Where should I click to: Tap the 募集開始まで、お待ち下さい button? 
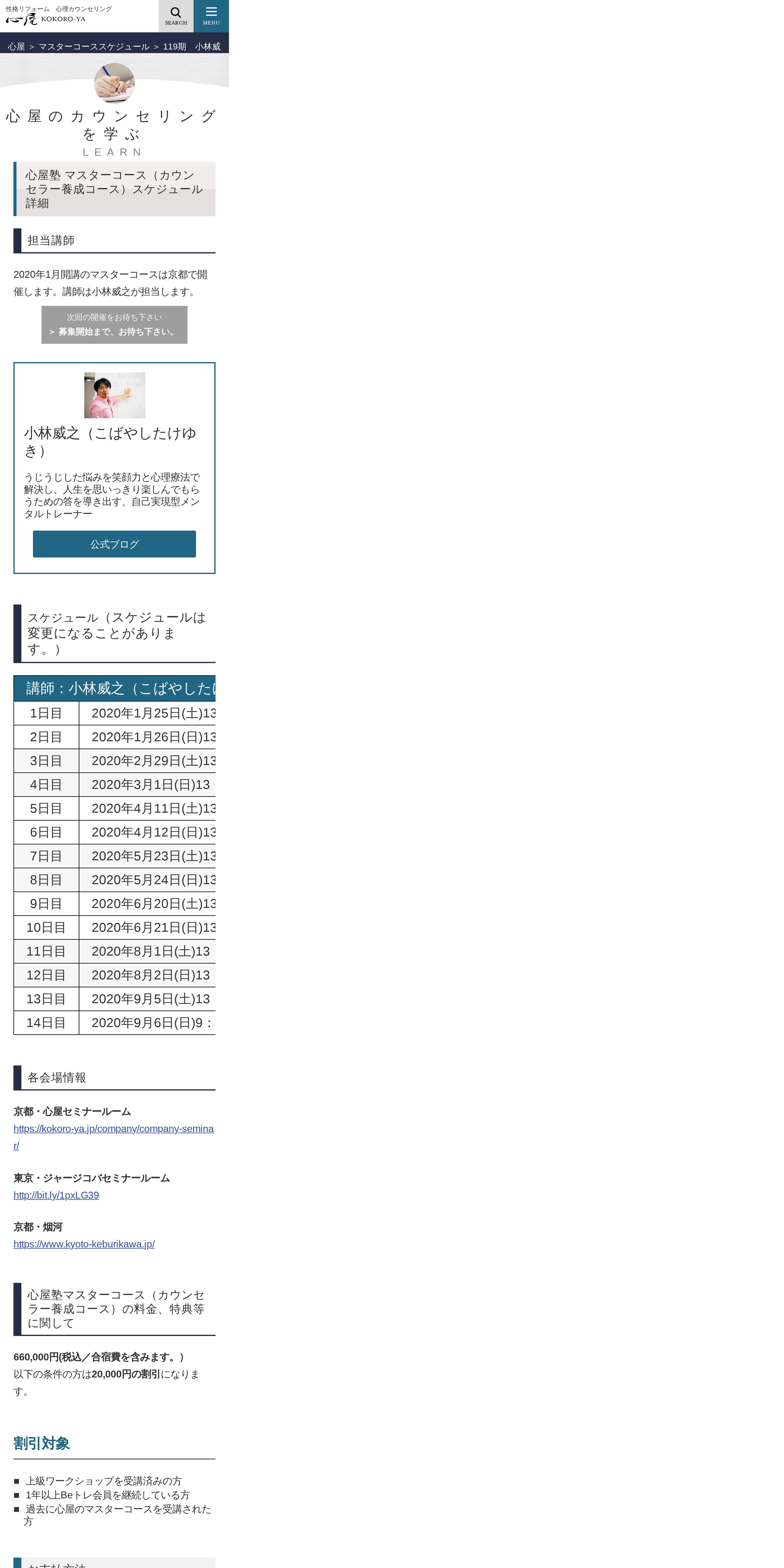pyautogui.click(x=114, y=325)
